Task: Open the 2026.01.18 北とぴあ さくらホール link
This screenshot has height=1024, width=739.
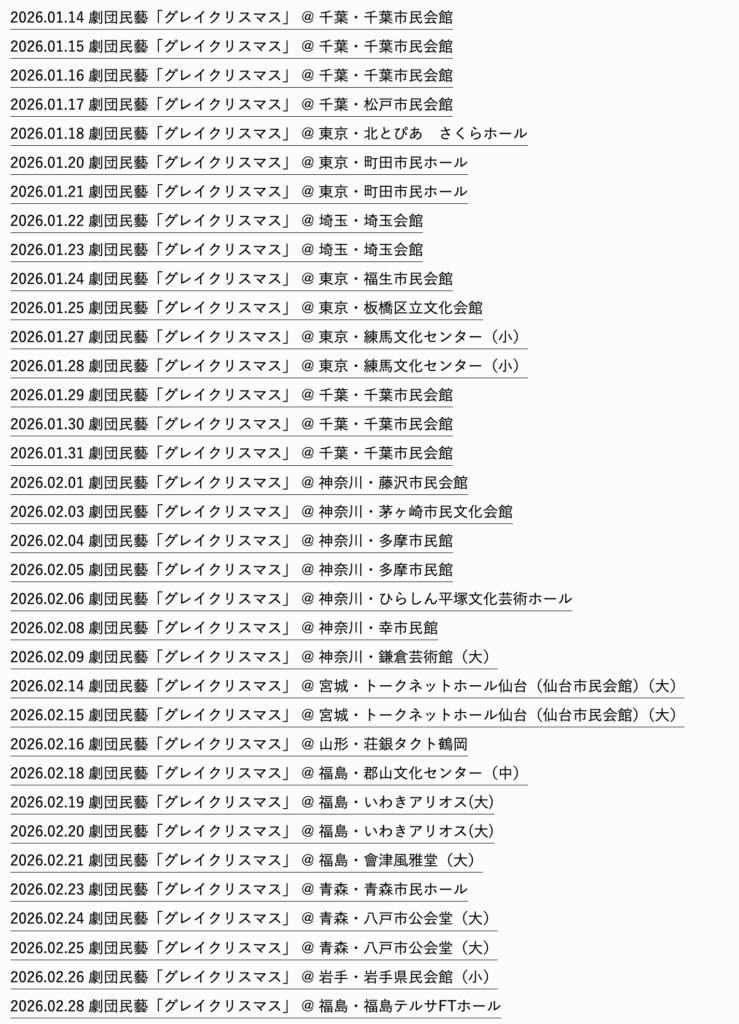Action: 268,133
